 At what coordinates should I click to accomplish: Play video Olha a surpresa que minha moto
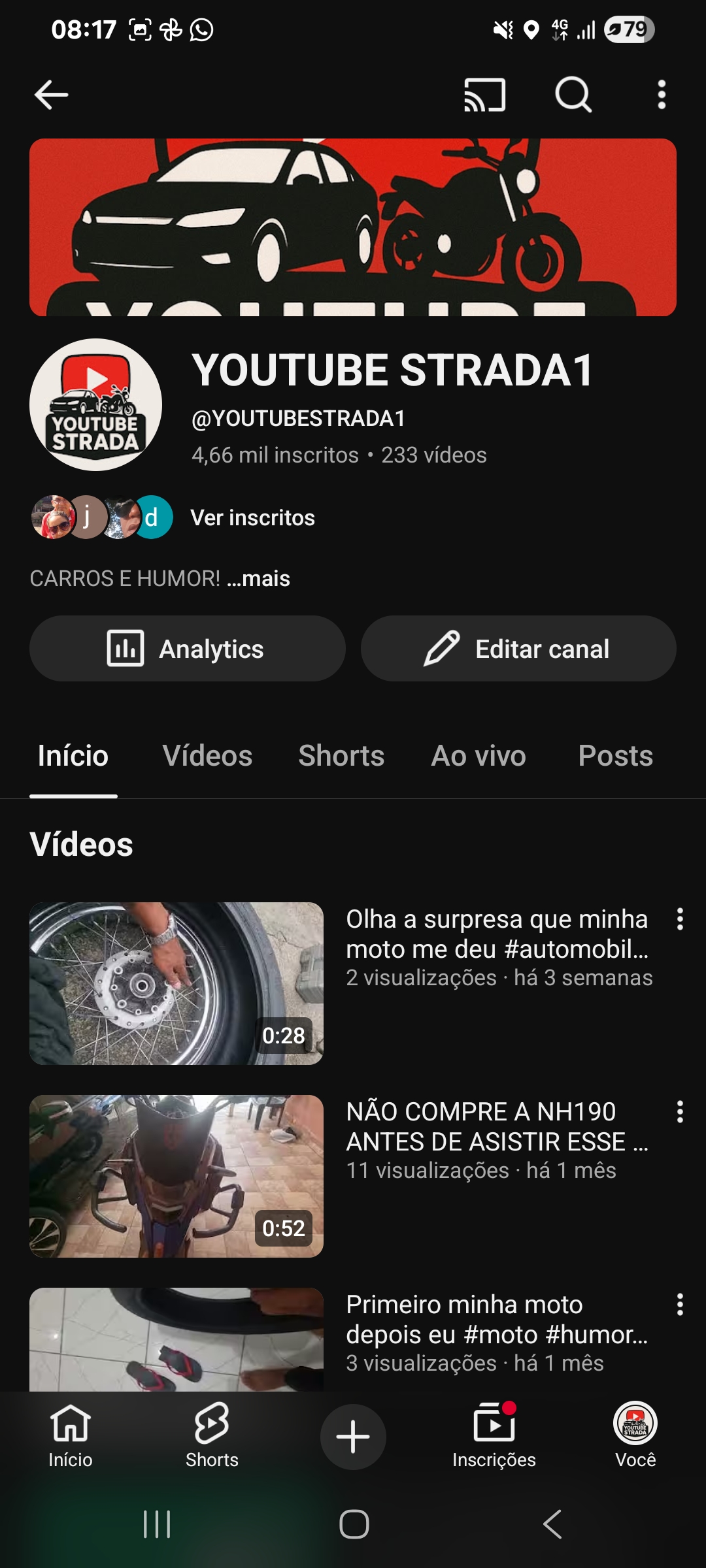pyautogui.click(x=176, y=983)
